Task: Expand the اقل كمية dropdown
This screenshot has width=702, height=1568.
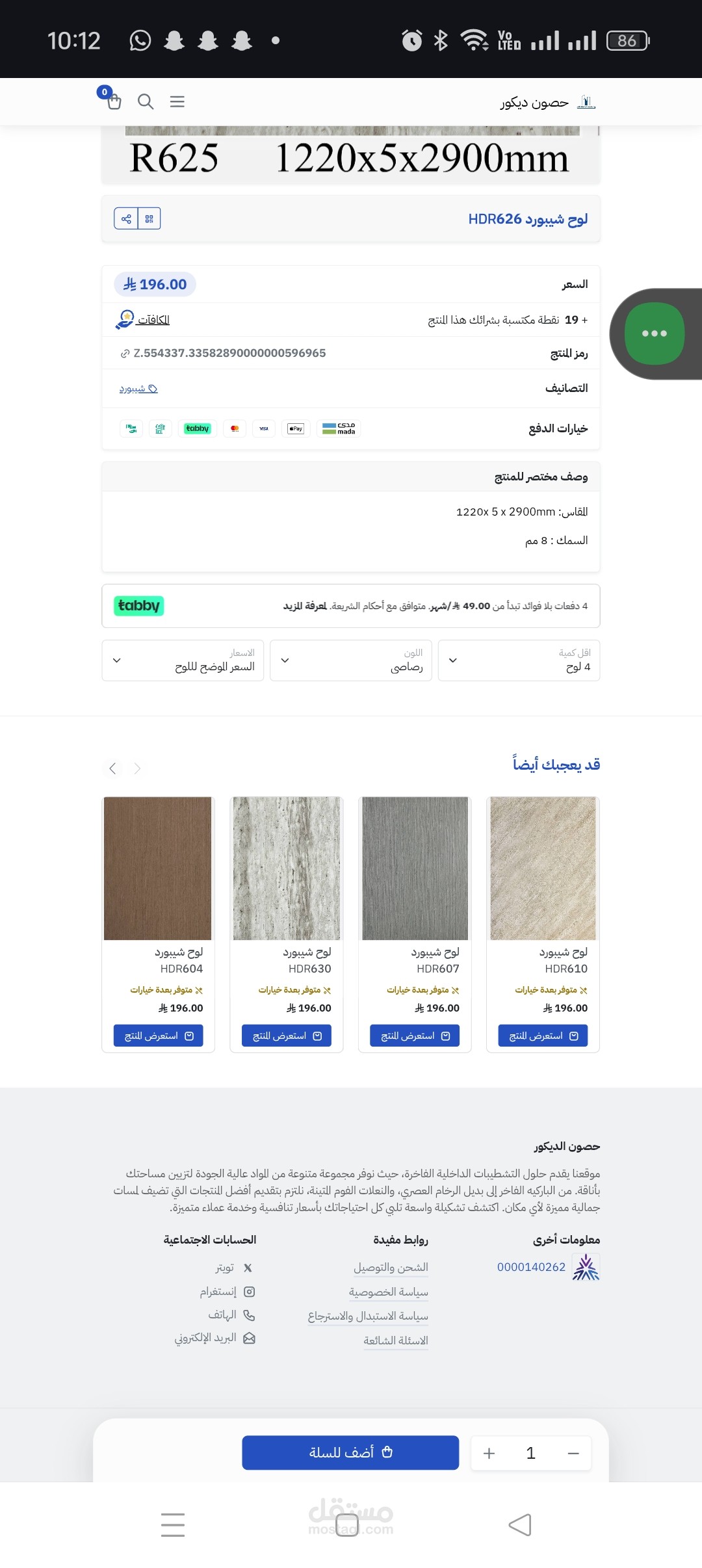Action: tap(519, 660)
